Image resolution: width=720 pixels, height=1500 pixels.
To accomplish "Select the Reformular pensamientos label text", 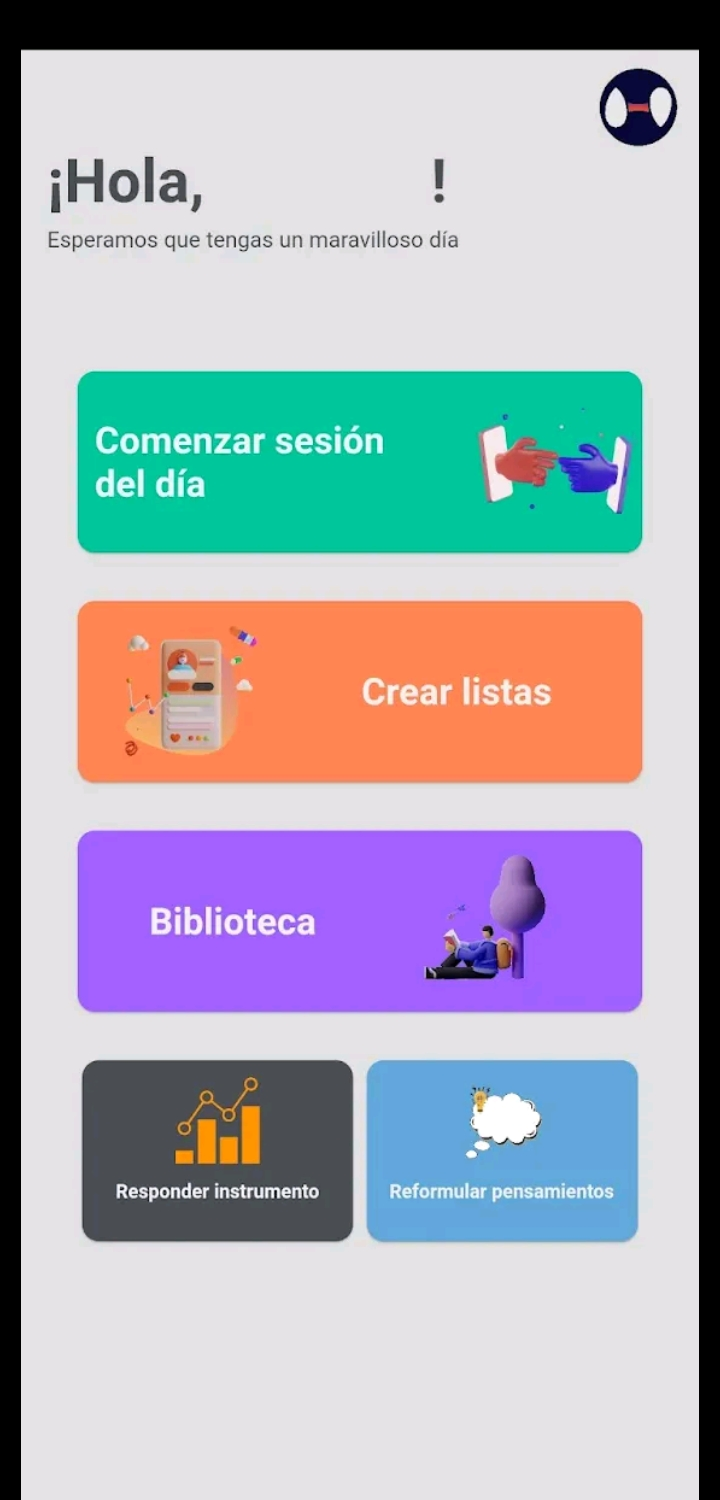I will tap(501, 1191).
